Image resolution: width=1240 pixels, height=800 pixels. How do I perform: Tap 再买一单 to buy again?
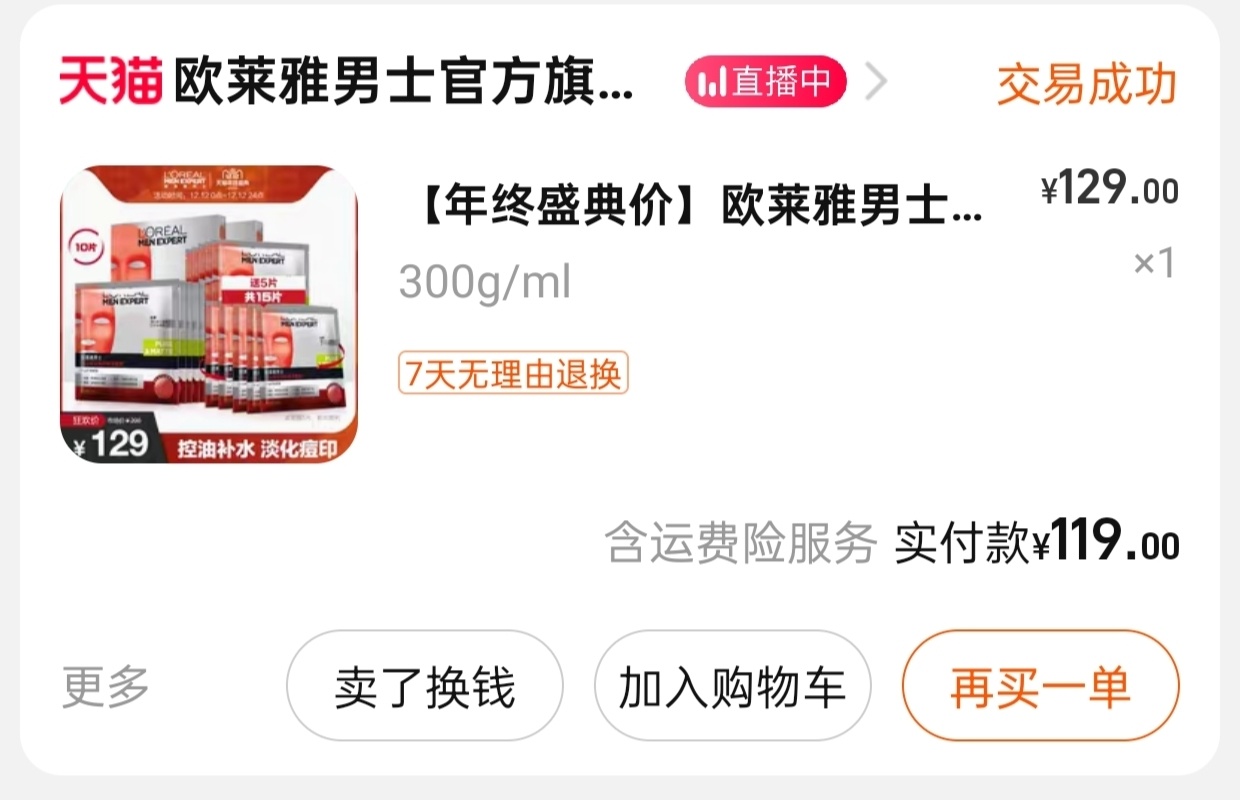(1040, 688)
